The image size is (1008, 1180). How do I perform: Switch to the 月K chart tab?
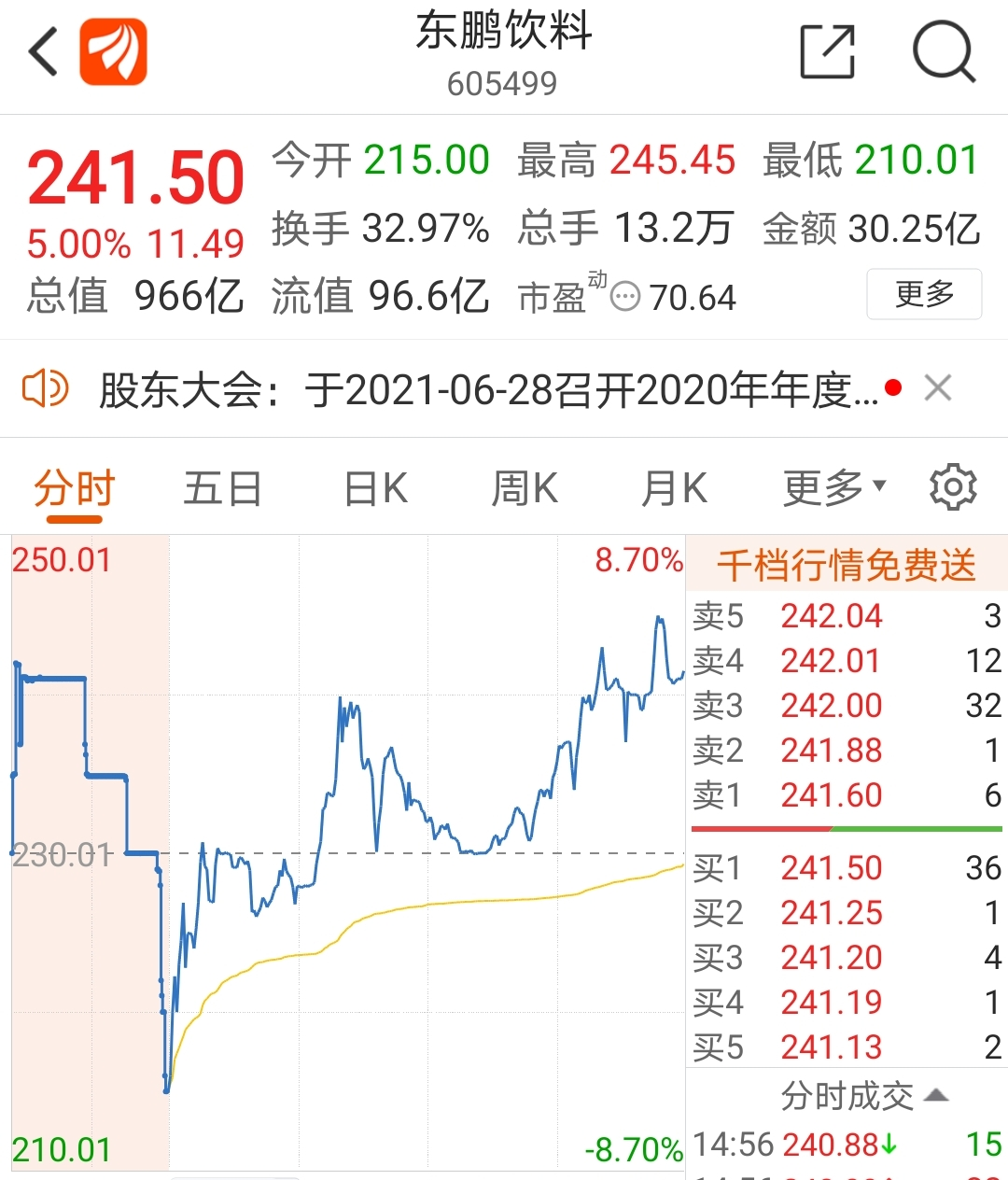click(674, 488)
